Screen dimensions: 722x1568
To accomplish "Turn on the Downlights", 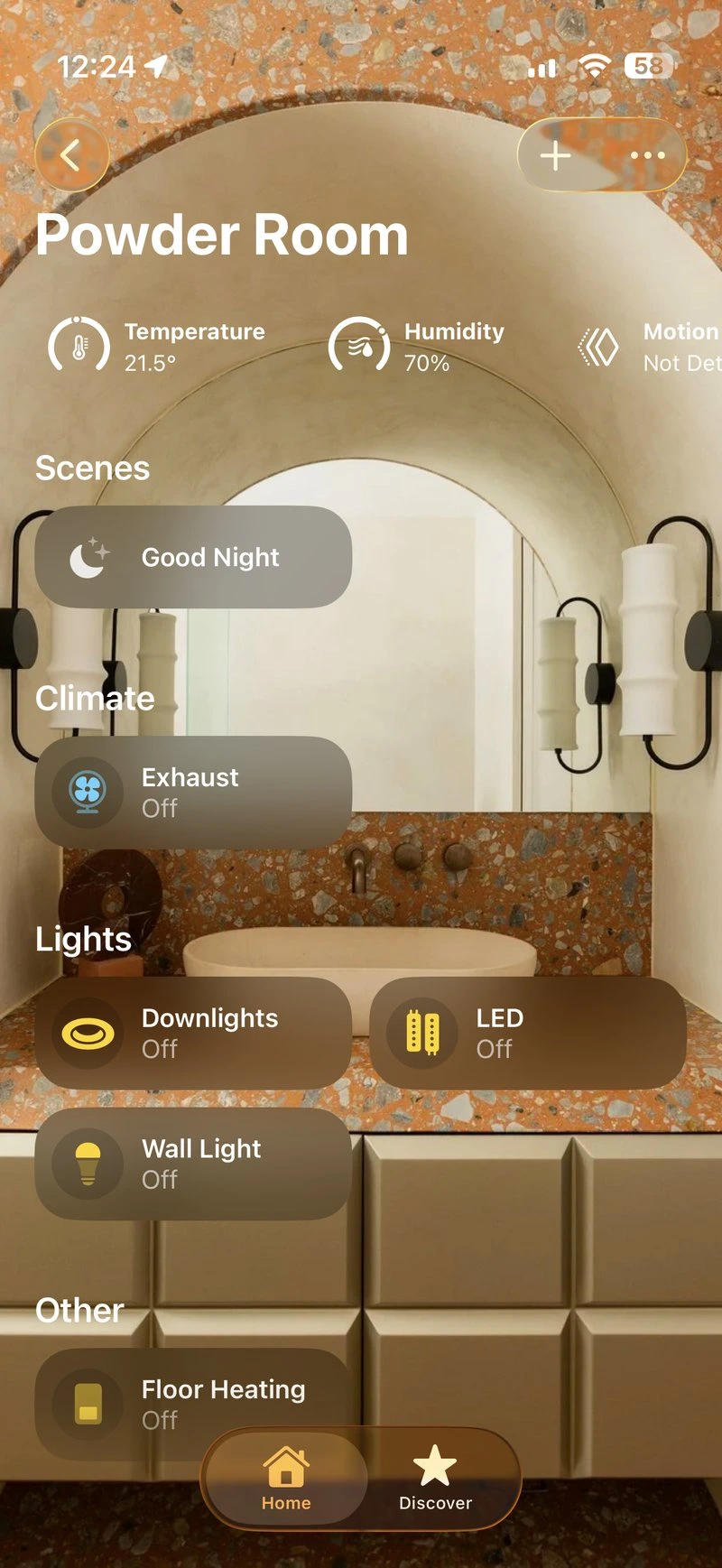I will point(193,1033).
